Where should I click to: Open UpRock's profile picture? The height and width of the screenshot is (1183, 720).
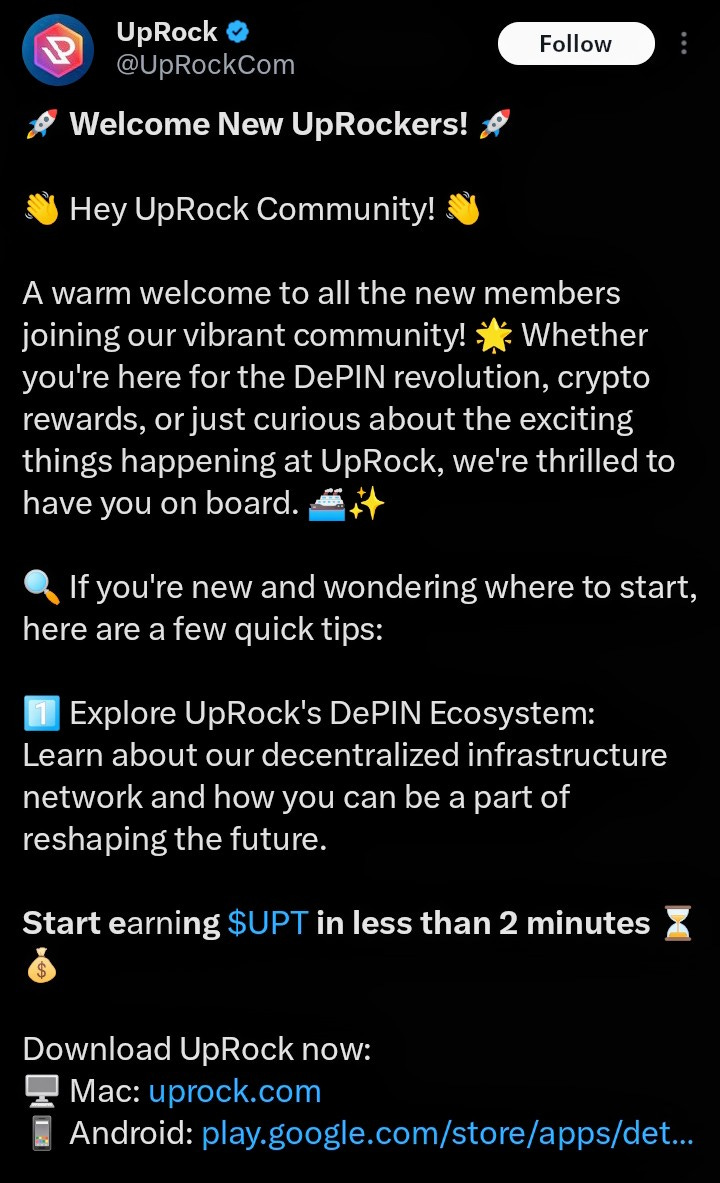click(58, 50)
